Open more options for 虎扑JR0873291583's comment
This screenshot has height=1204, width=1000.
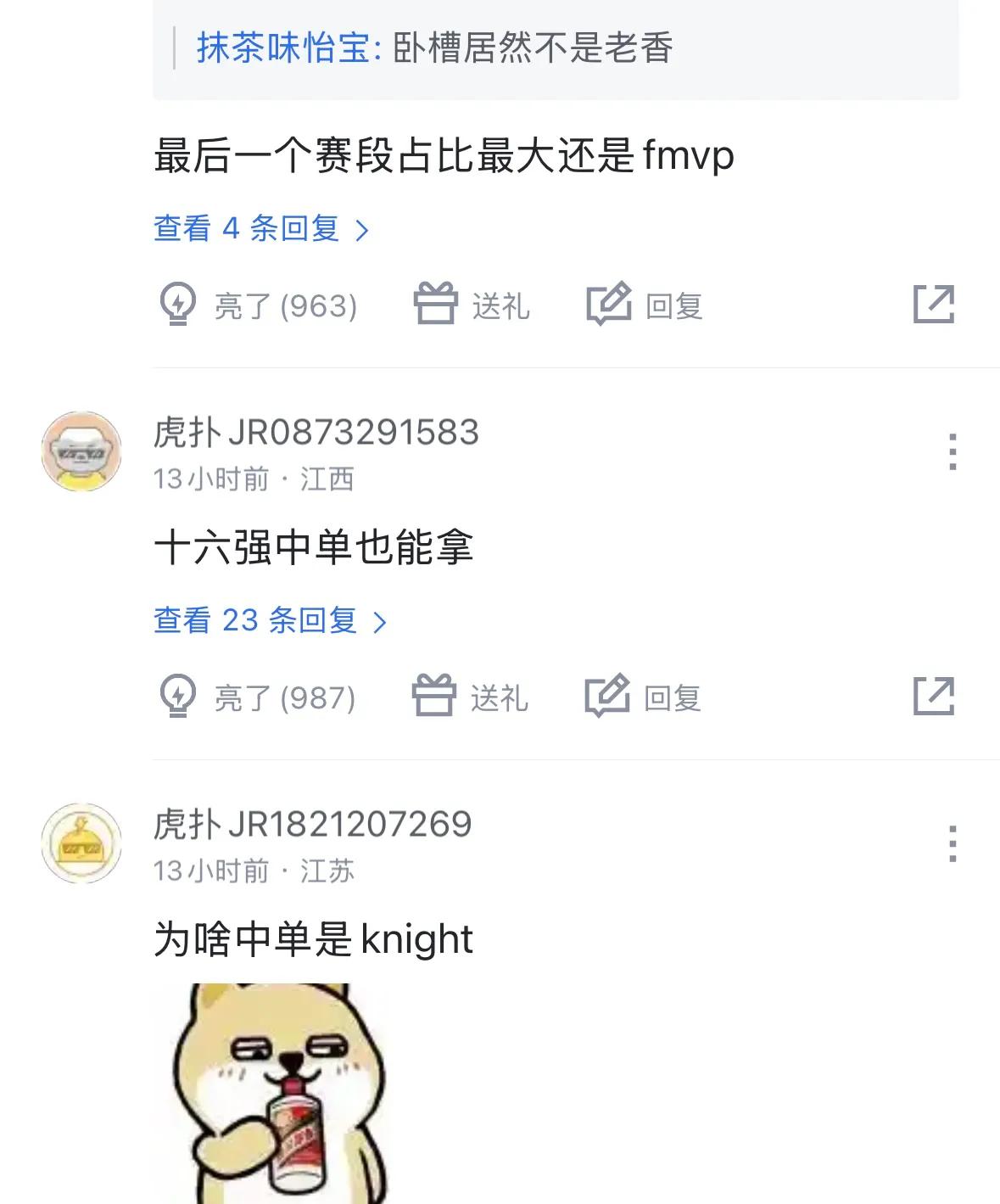(x=953, y=451)
